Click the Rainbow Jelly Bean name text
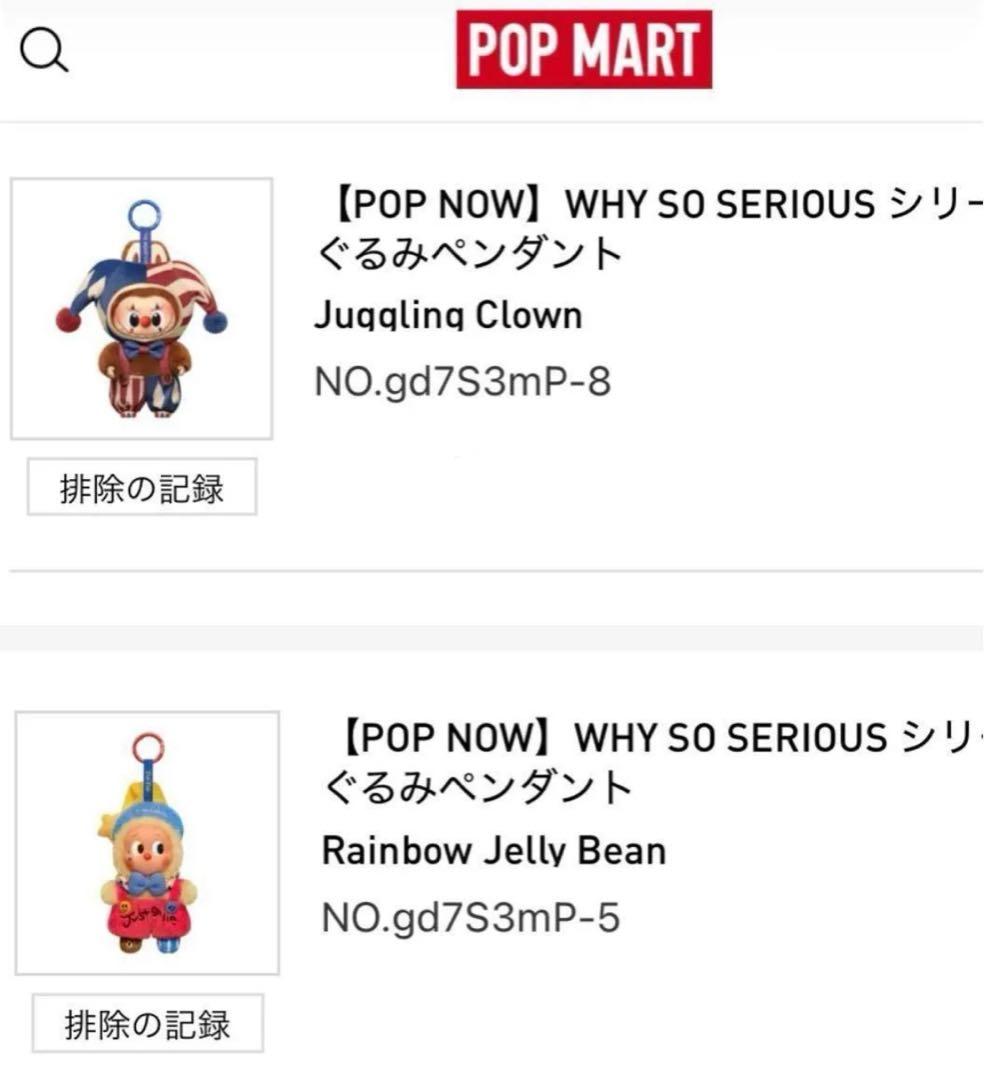Screen dimensions: 985x1080 click(x=493, y=850)
